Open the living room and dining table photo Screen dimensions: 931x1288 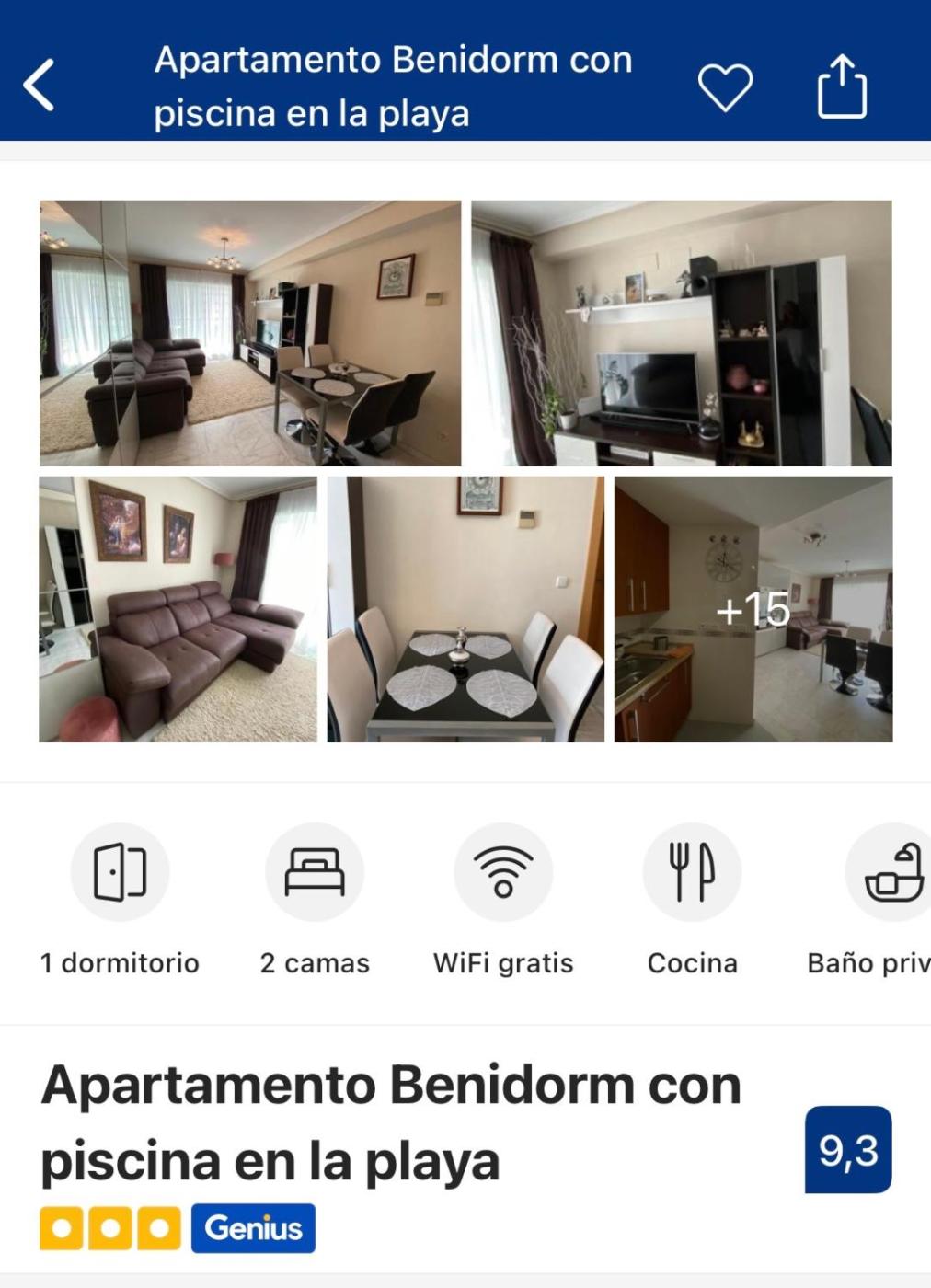(x=250, y=333)
